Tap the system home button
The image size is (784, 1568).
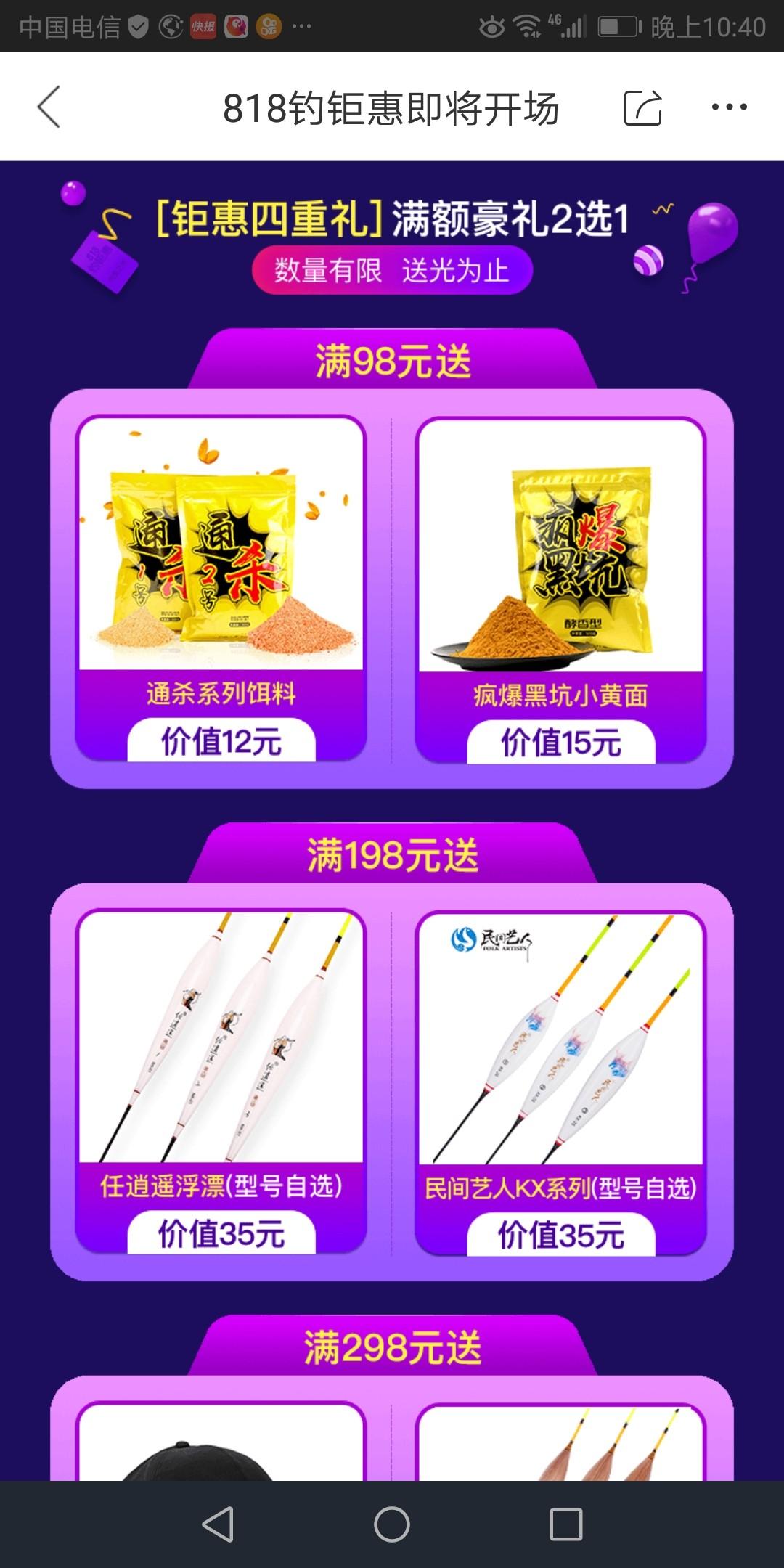392,1524
